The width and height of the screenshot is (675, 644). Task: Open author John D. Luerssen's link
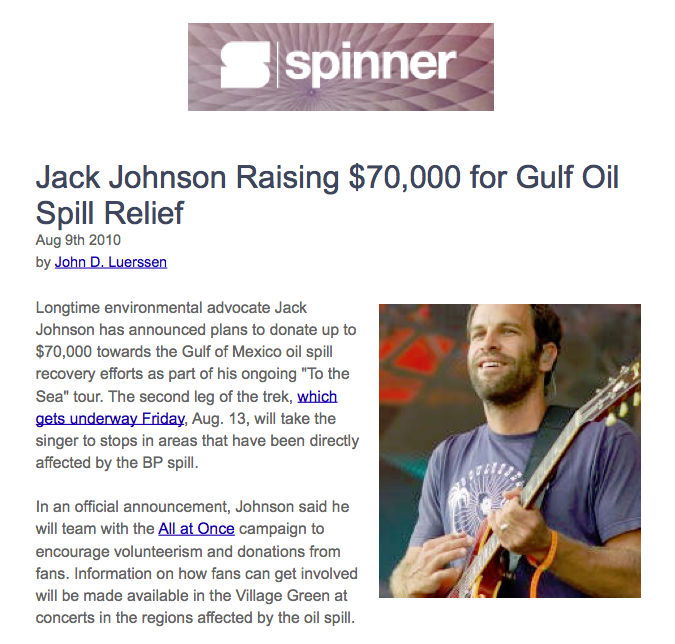pyautogui.click(x=110, y=262)
